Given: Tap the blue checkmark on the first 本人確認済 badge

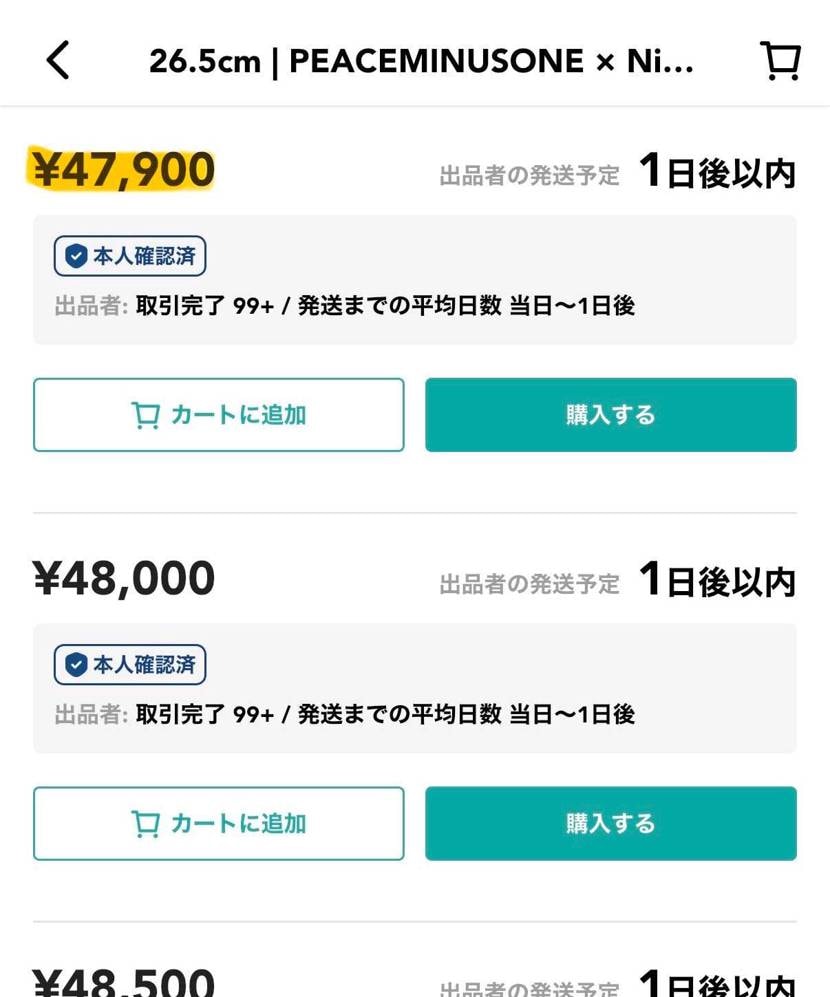Looking at the screenshot, I should [x=75, y=256].
